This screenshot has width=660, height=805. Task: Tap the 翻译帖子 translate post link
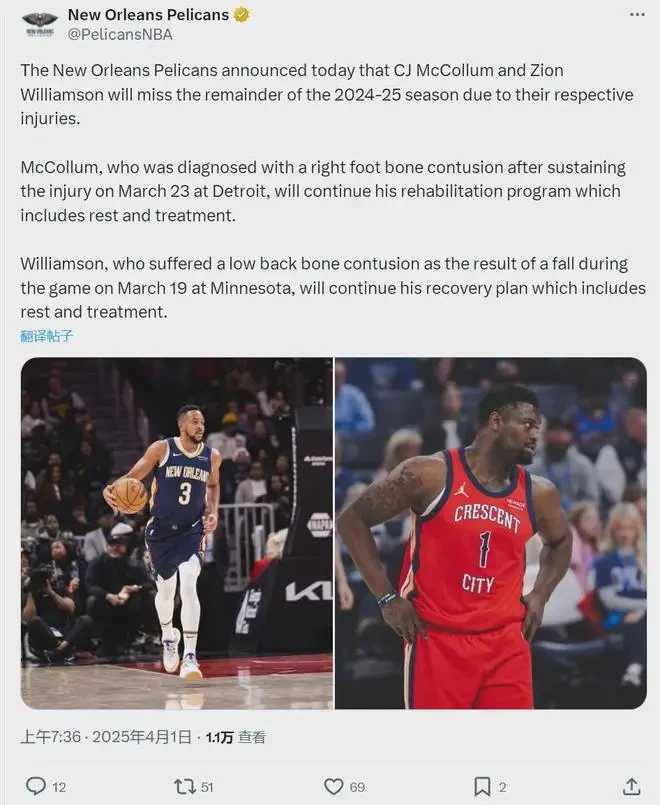click(47, 336)
